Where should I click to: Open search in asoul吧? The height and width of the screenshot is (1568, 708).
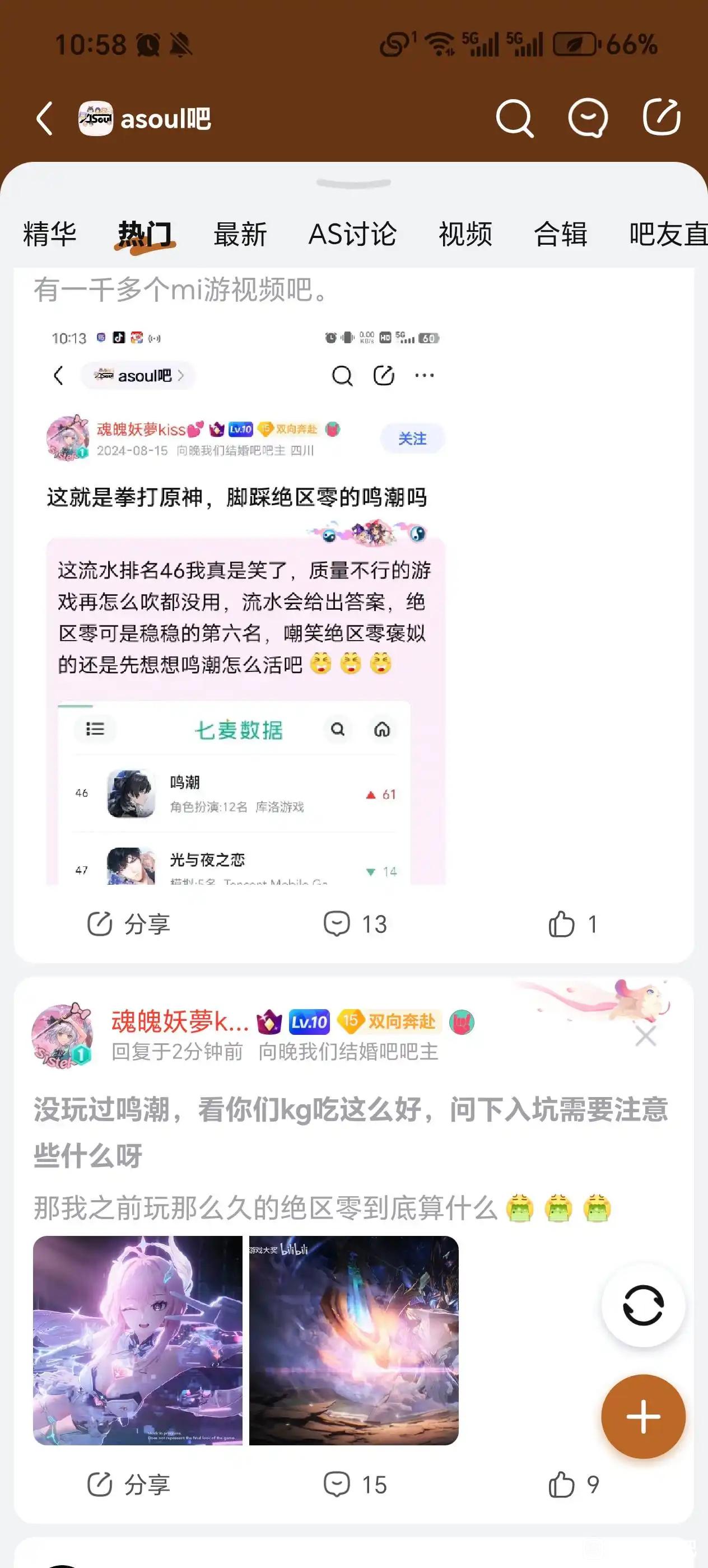pos(514,118)
